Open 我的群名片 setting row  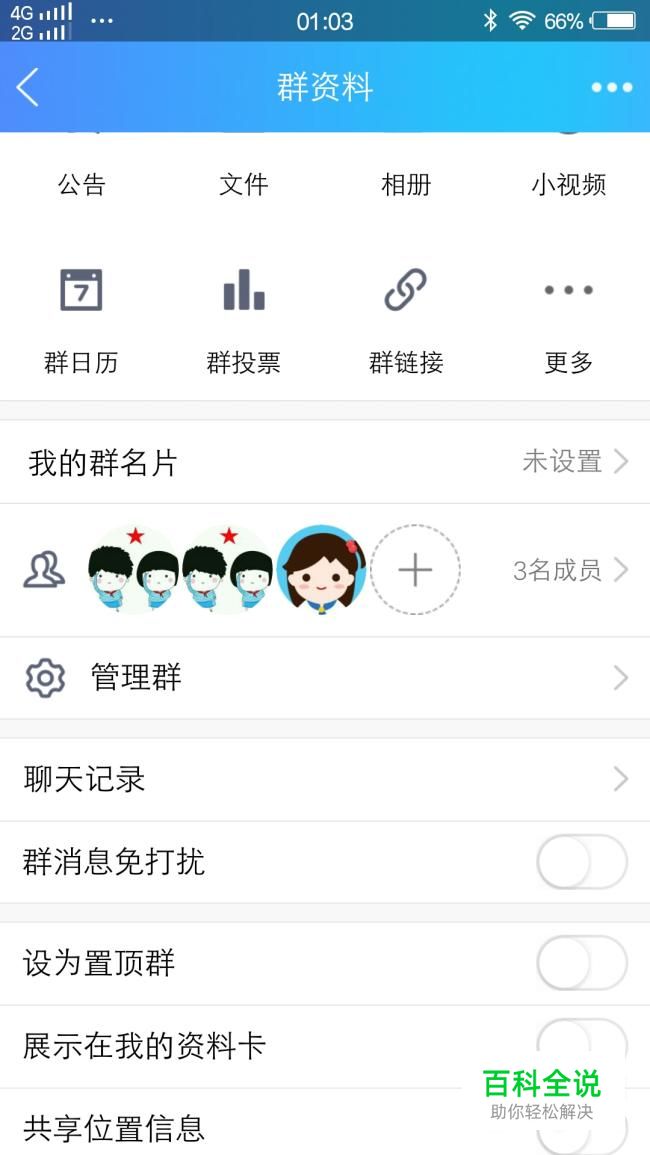click(325, 462)
